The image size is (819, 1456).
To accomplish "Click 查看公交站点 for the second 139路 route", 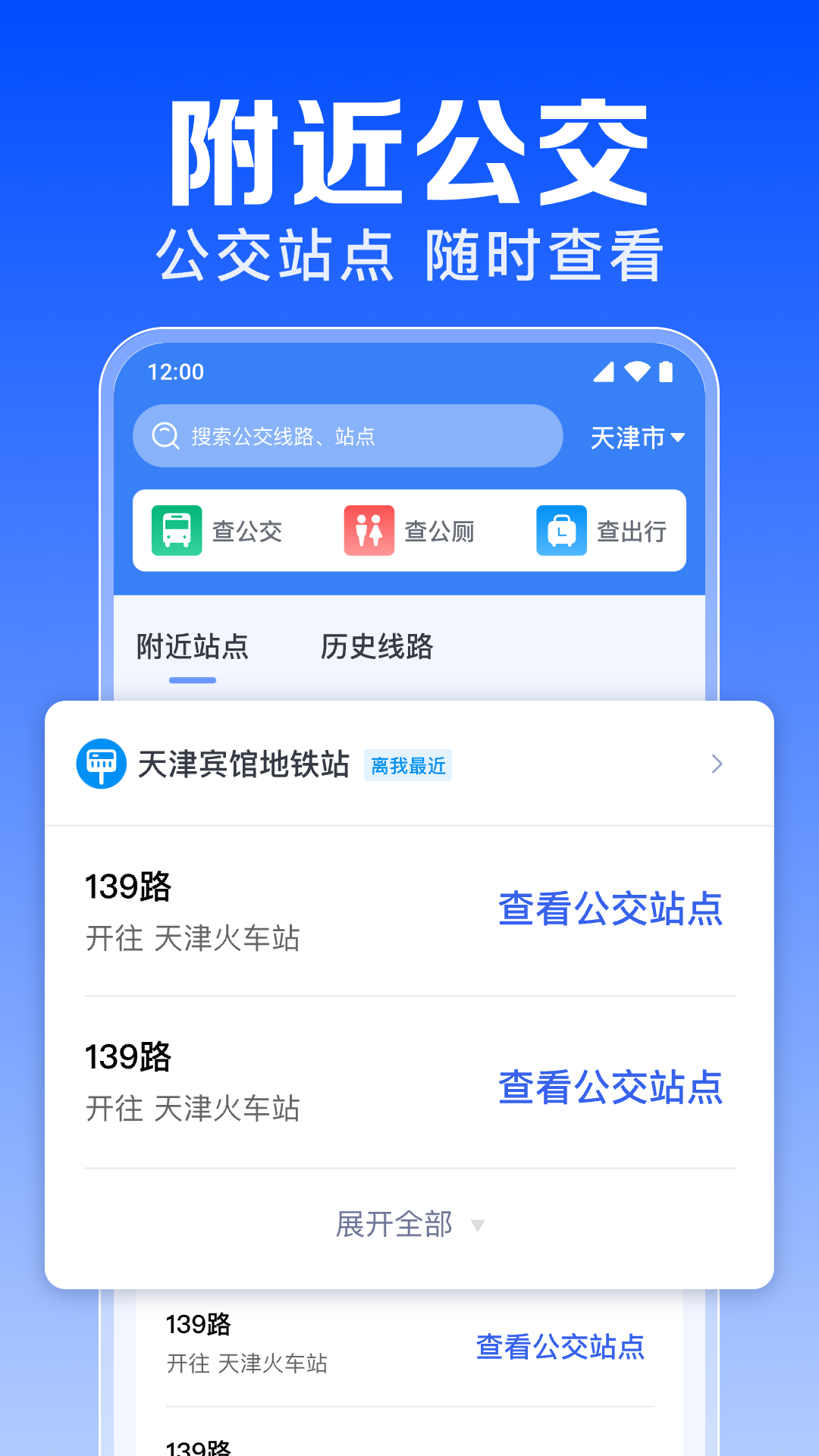I will (610, 1089).
